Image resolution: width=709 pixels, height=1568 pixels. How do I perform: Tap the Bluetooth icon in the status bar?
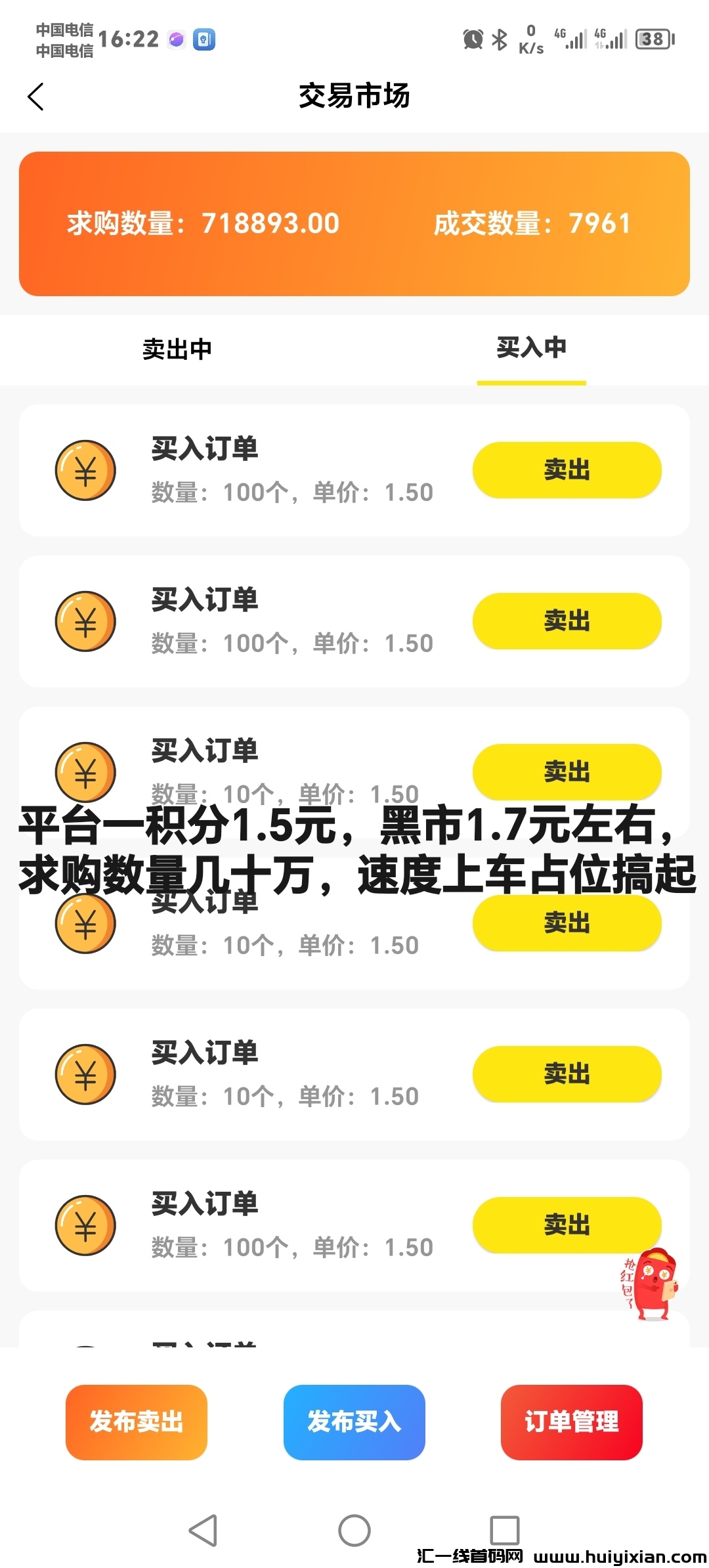click(499, 39)
